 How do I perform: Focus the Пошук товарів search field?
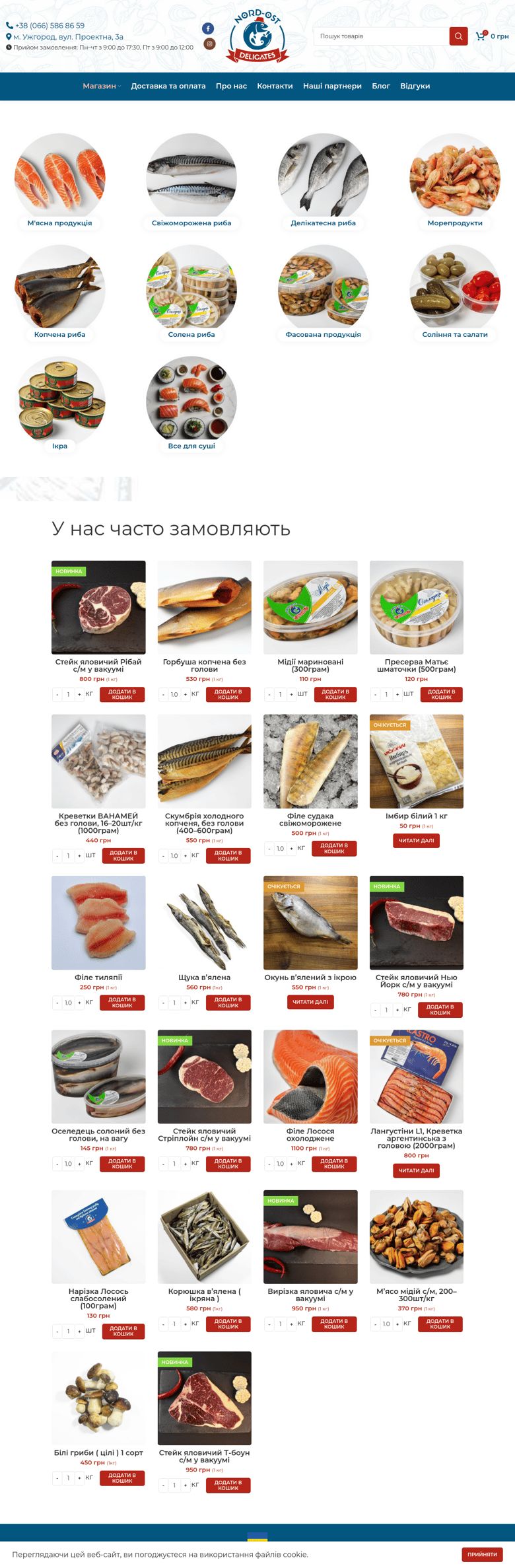pos(380,36)
